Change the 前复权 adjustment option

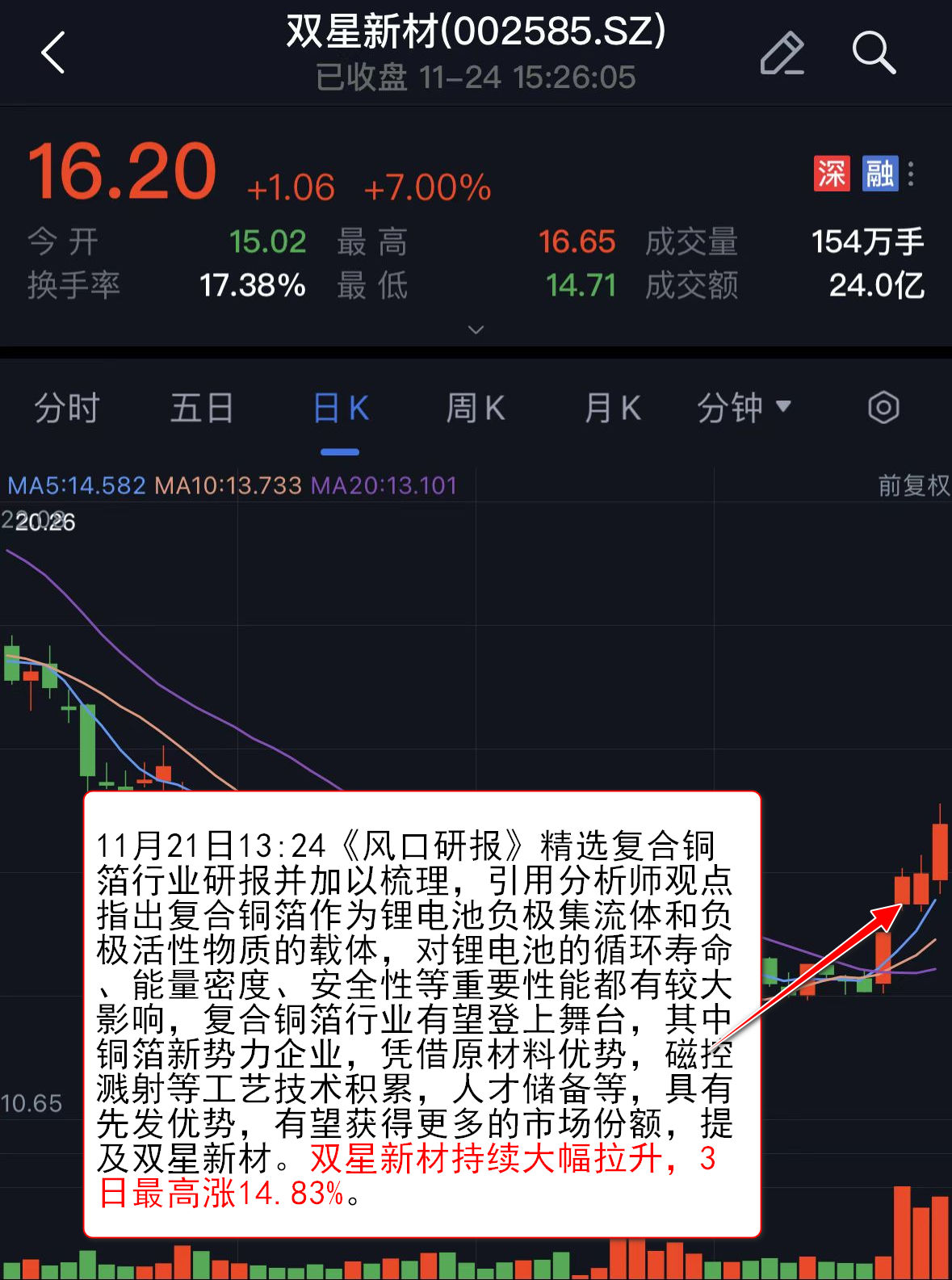click(913, 485)
